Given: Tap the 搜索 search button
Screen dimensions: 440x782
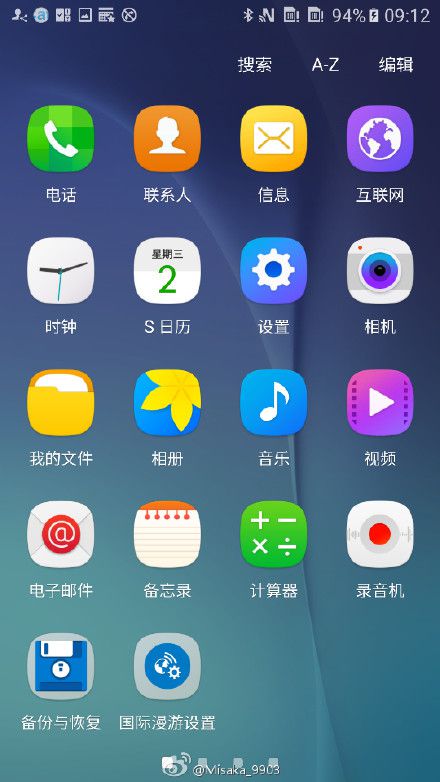Looking at the screenshot, I should pos(254,65).
